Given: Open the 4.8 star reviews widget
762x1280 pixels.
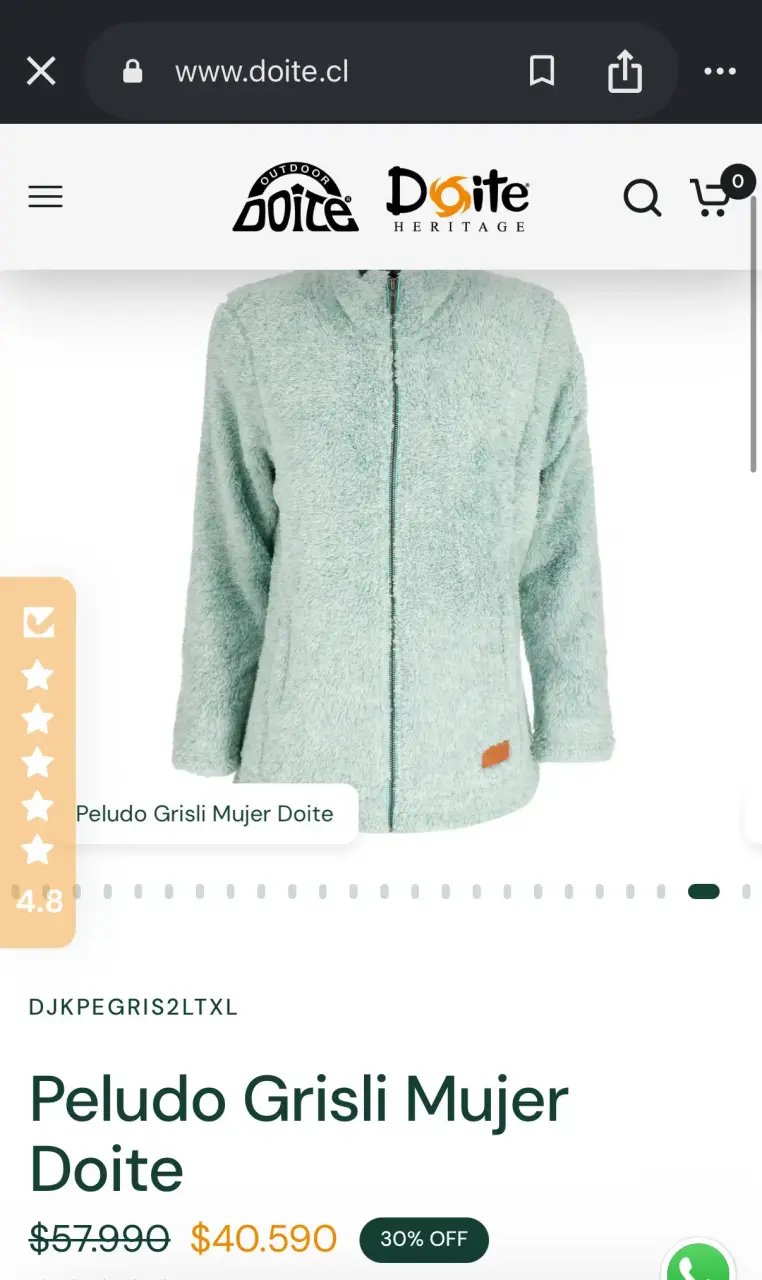Looking at the screenshot, I should [38, 762].
